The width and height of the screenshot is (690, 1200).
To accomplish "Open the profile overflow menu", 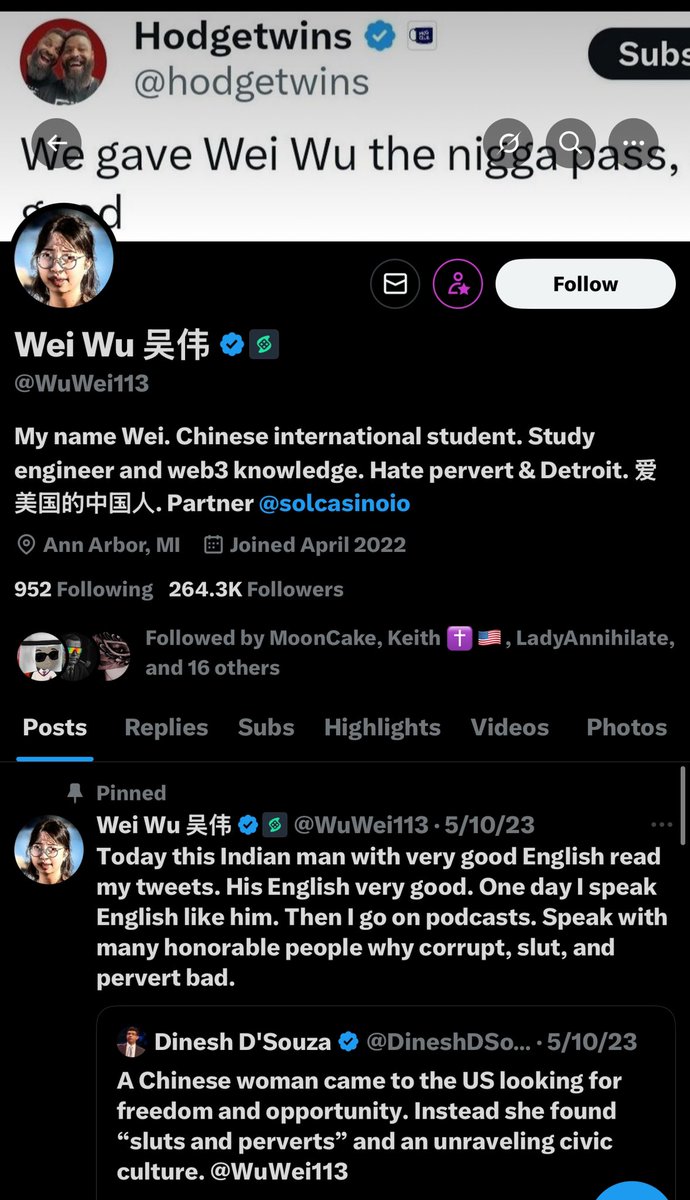I will [x=634, y=143].
